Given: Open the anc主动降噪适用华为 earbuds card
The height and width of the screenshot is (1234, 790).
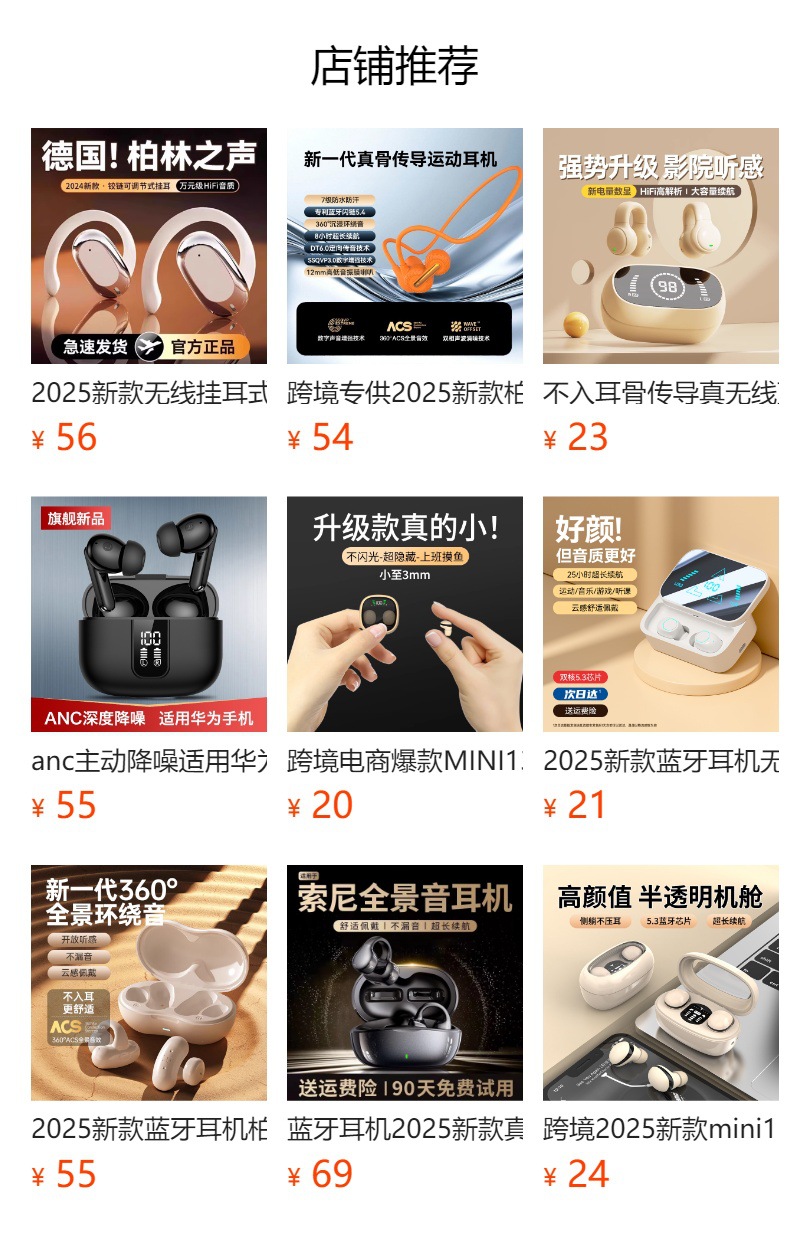Looking at the screenshot, I should pyautogui.click(x=149, y=614).
